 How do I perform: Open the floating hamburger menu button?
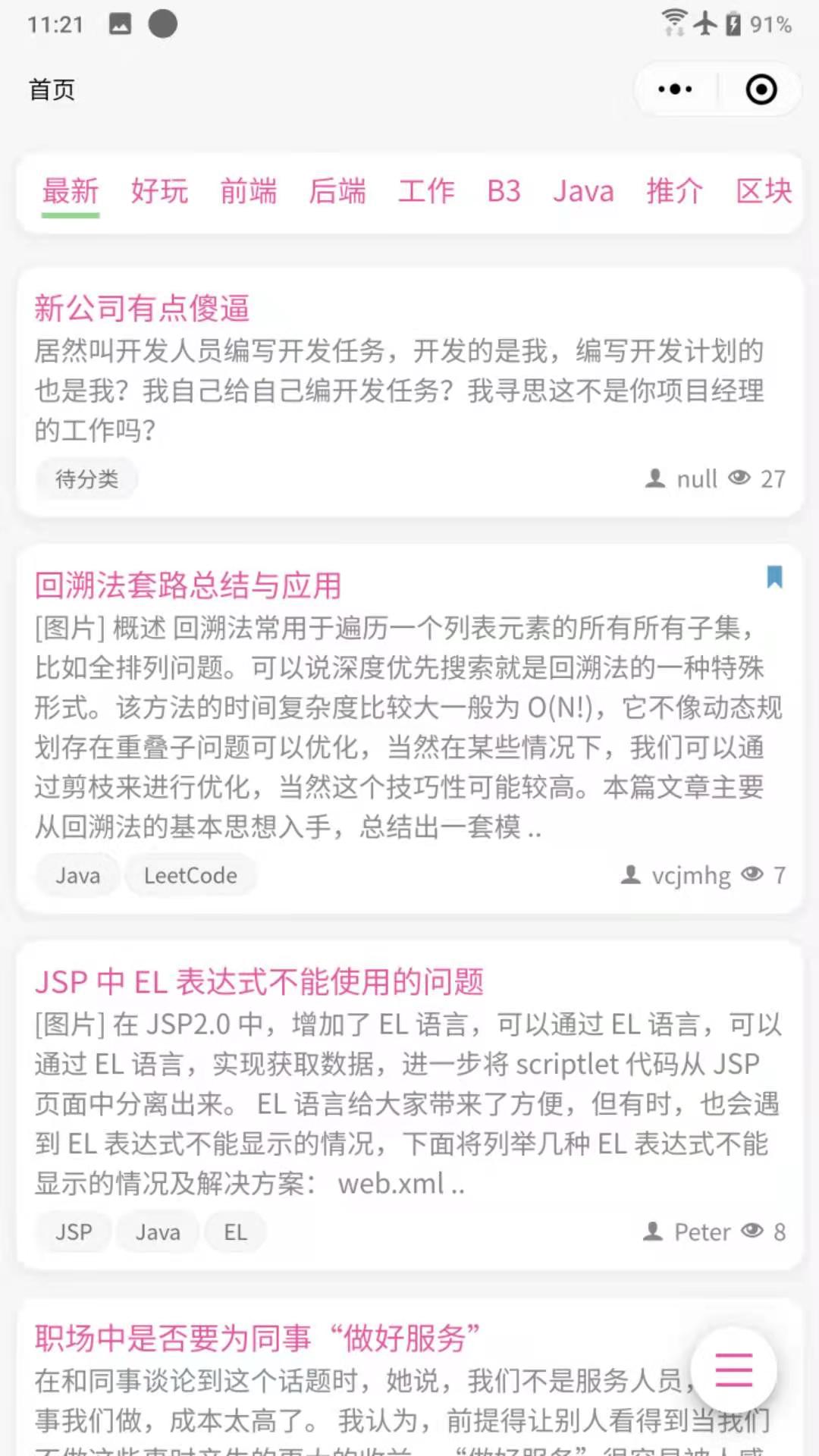click(733, 1370)
